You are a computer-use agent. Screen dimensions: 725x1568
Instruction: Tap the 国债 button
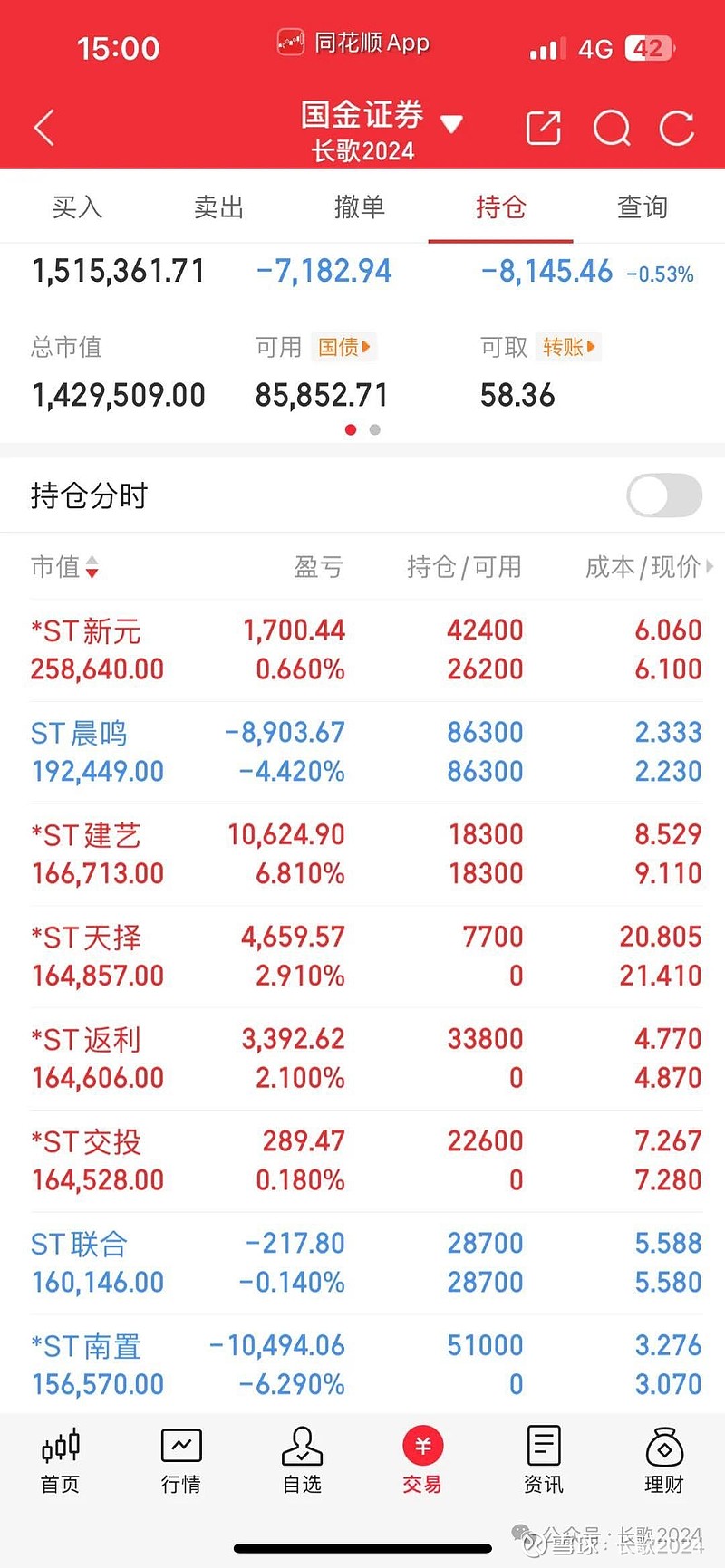(343, 347)
